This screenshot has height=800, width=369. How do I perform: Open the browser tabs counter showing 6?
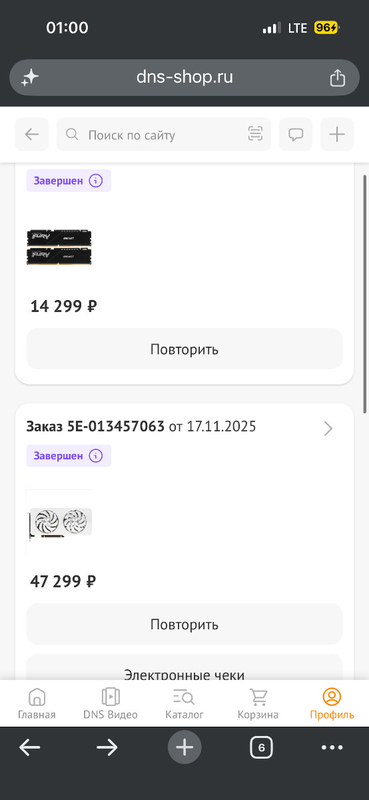pos(261,748)
